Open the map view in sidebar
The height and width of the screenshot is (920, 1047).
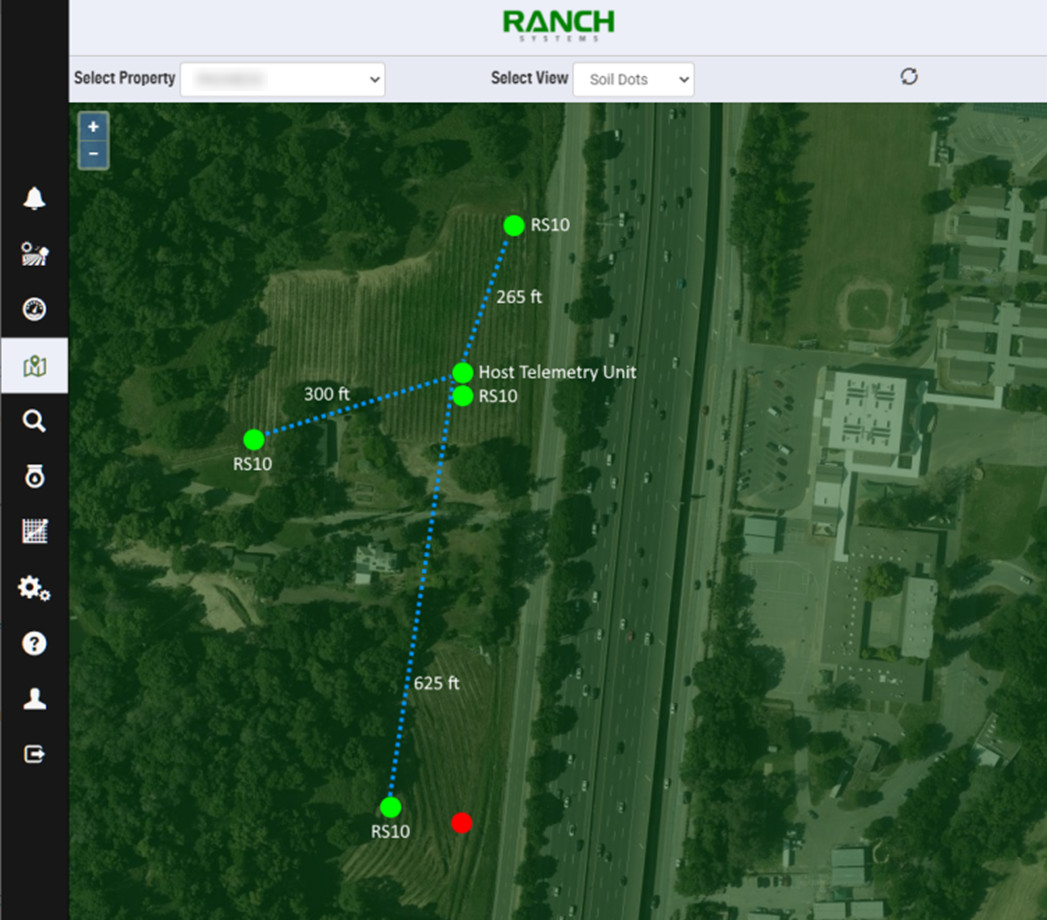click(34, 367)
